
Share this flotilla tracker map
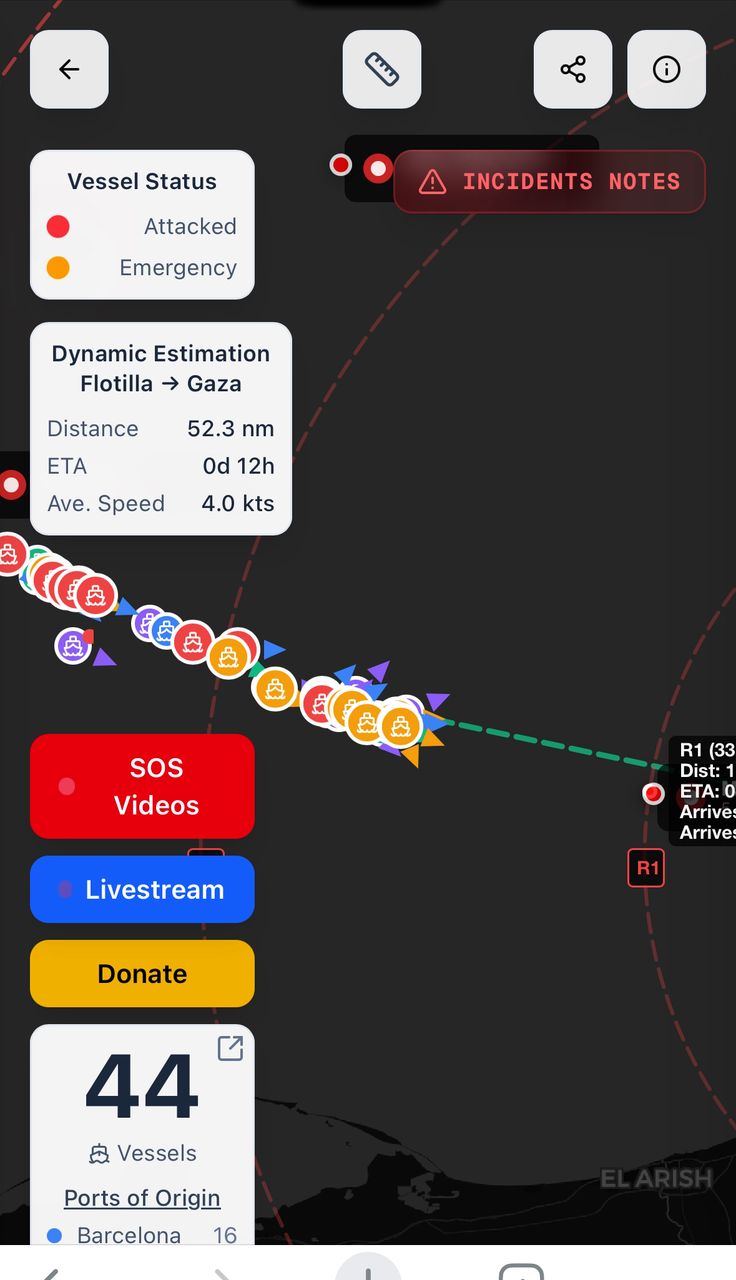point(573,69)
